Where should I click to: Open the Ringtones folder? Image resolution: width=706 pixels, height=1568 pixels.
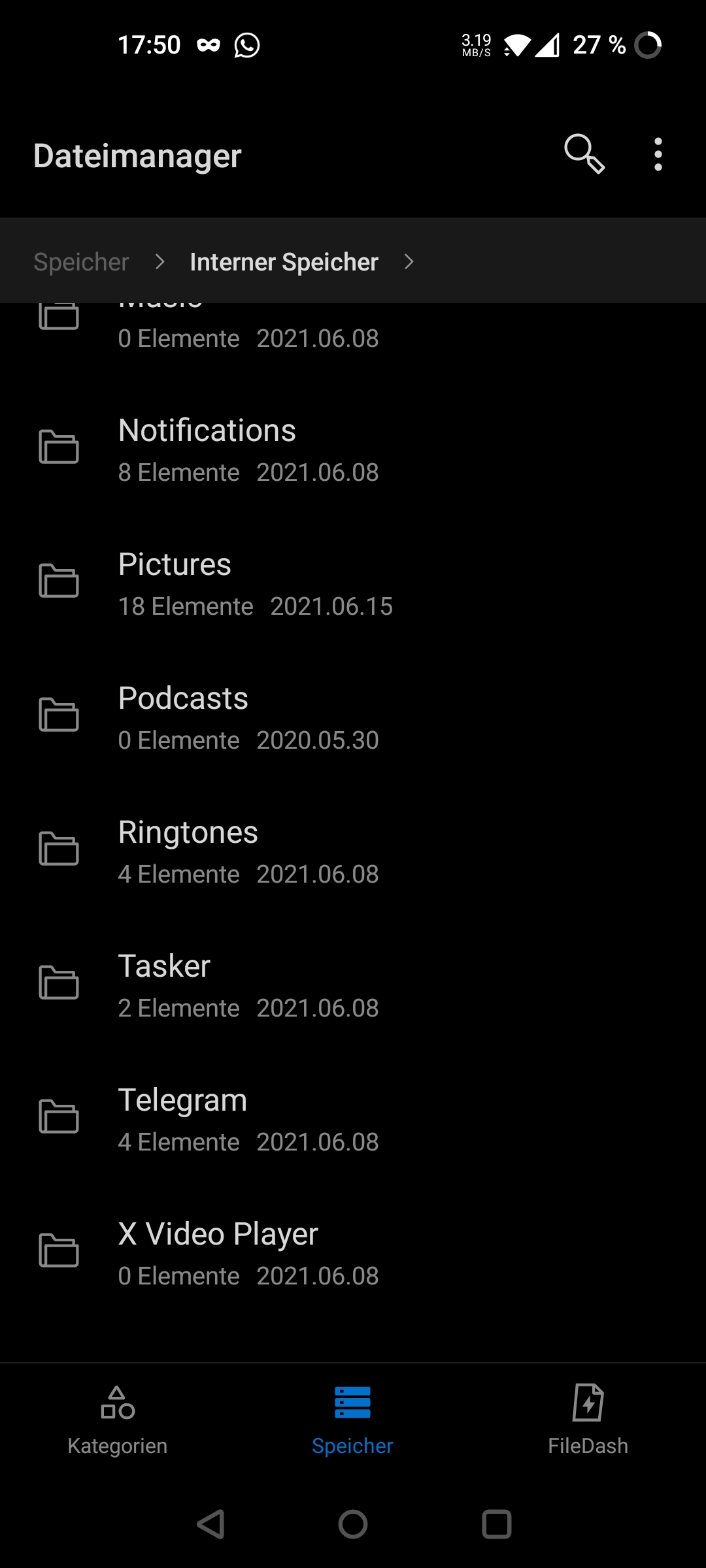coord(188,851)
